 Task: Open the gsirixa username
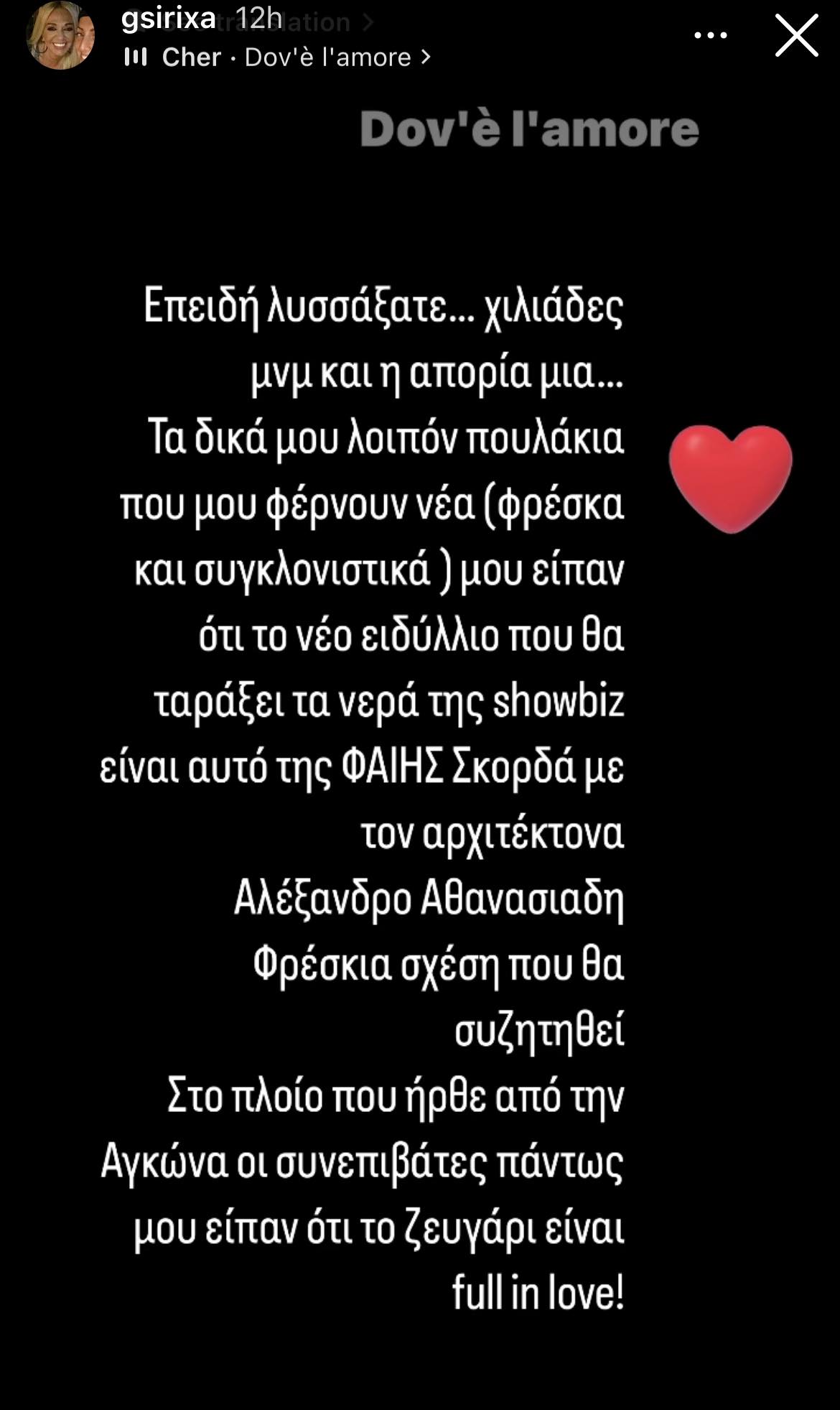pos(169,18)
